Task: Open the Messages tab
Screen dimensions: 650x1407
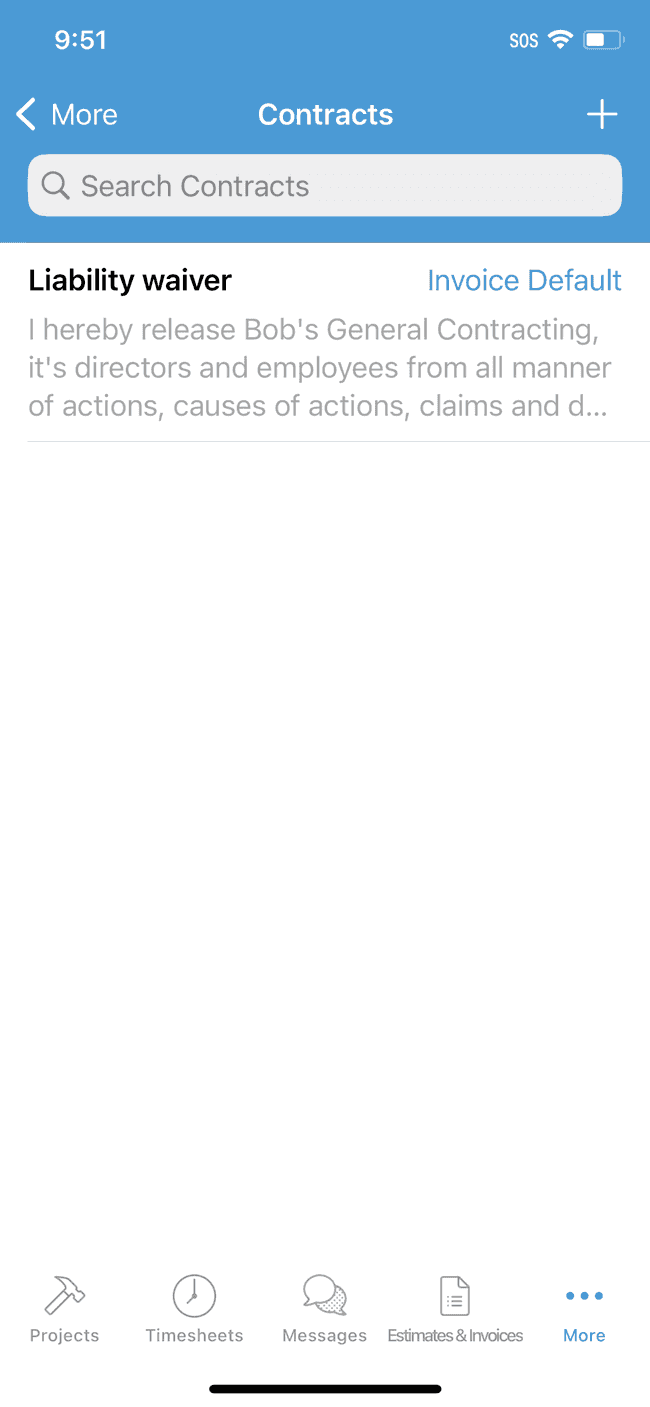Action: point(325,1309)
